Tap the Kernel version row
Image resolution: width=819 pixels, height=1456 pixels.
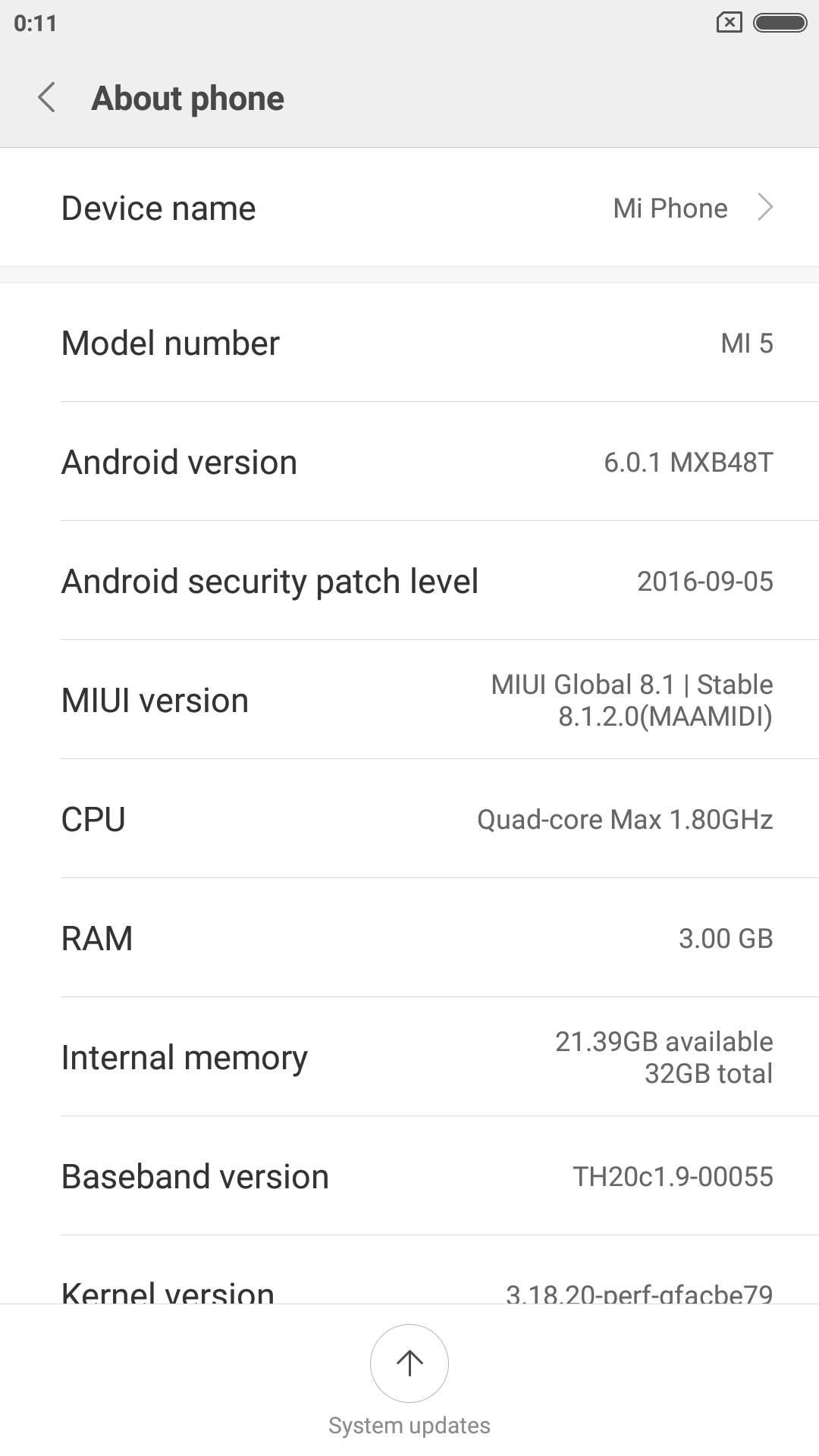409,1289
